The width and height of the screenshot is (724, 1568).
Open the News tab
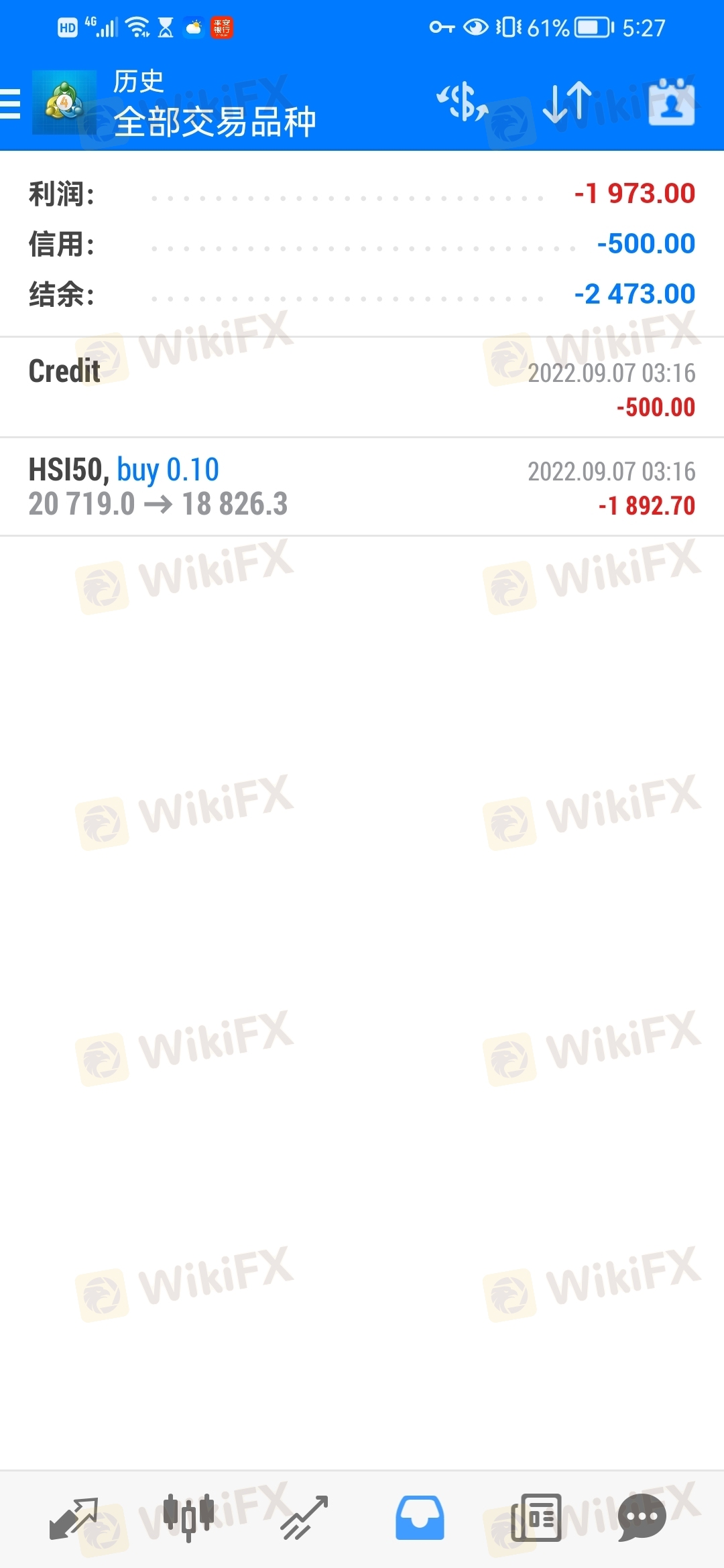[x=536, y=1518]
